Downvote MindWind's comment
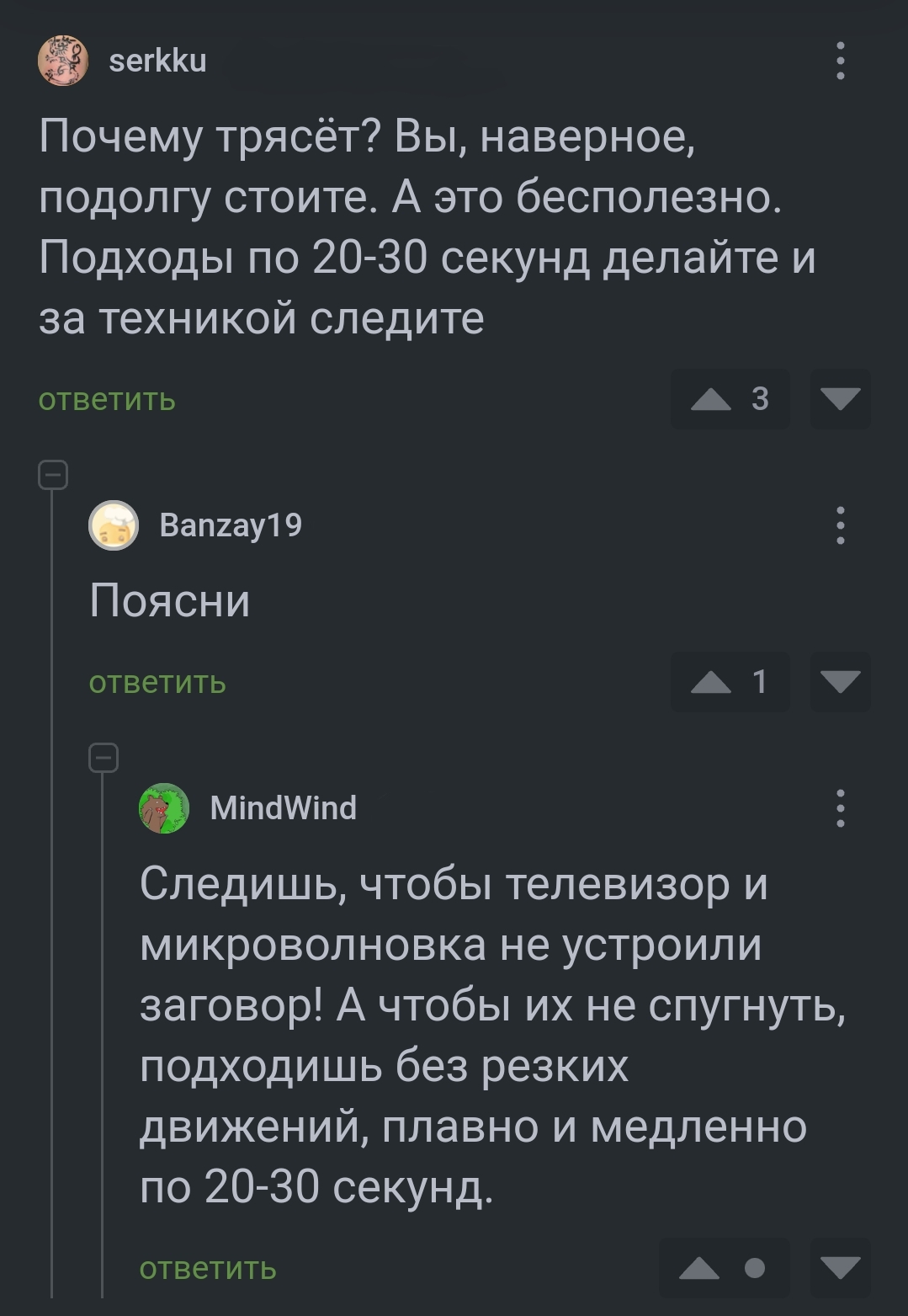This screenshot has height=1316, width=908. coord(840,1268)
